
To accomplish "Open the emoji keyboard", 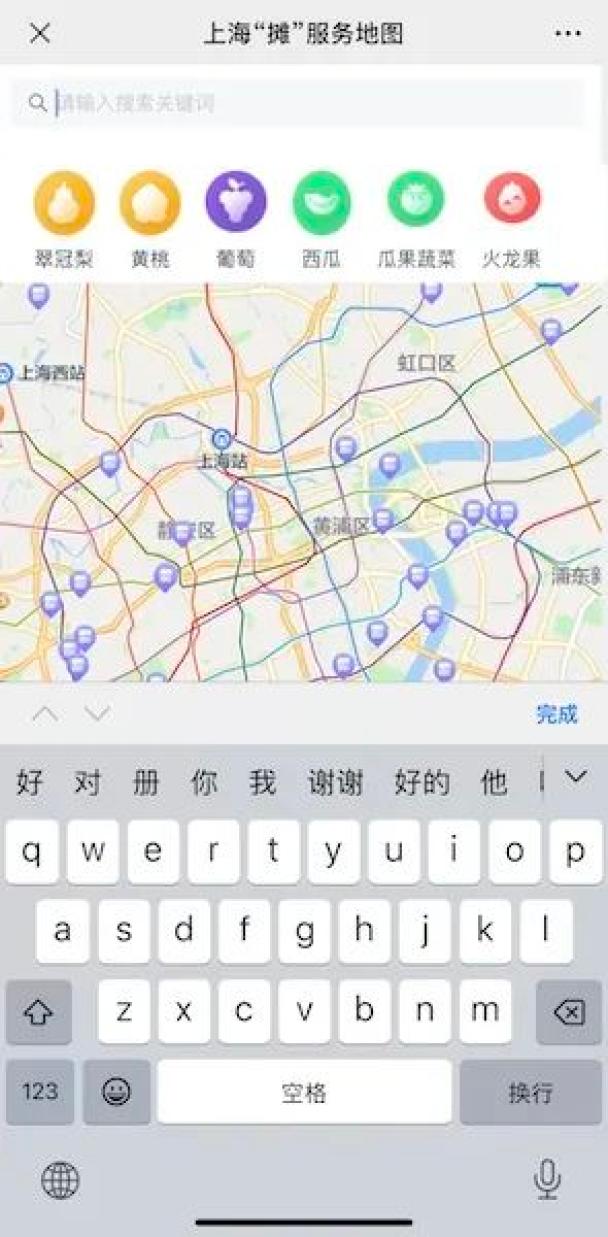I will click(117, 1091).
